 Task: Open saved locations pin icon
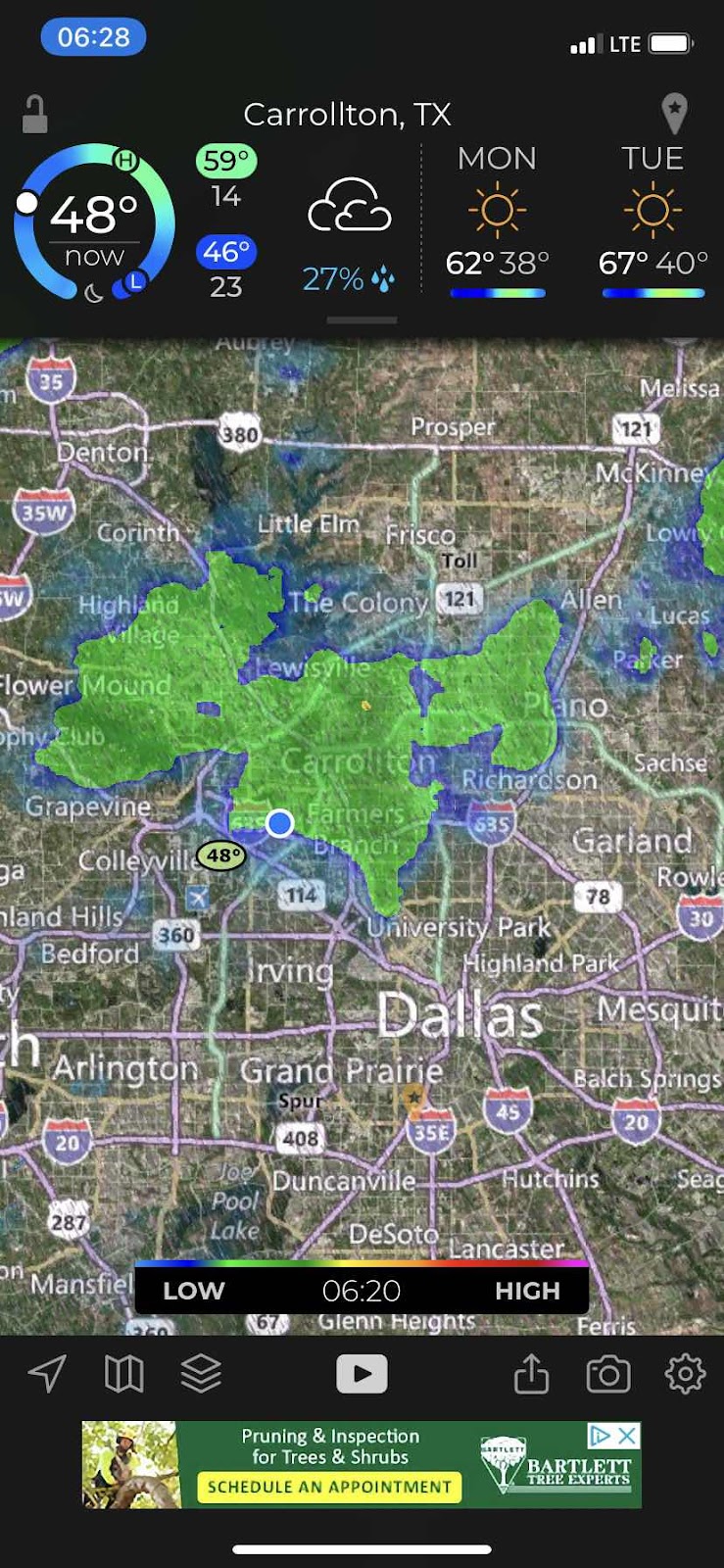point(674,114)
